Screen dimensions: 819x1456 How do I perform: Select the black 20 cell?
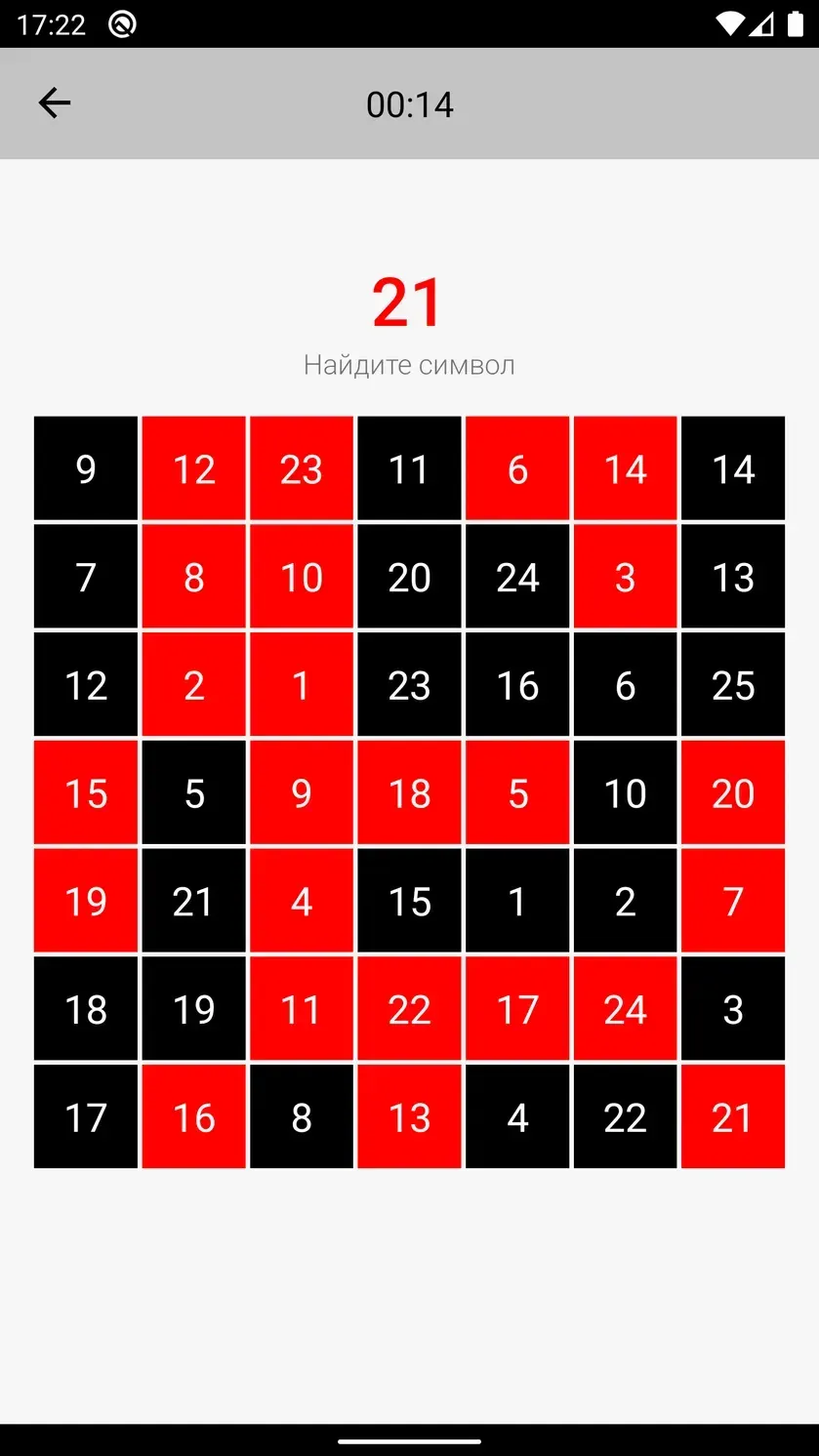pos(409,577)
